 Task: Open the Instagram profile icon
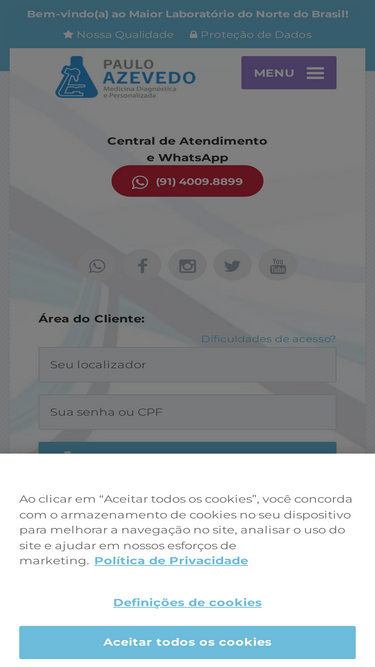(x=188, y=266)
